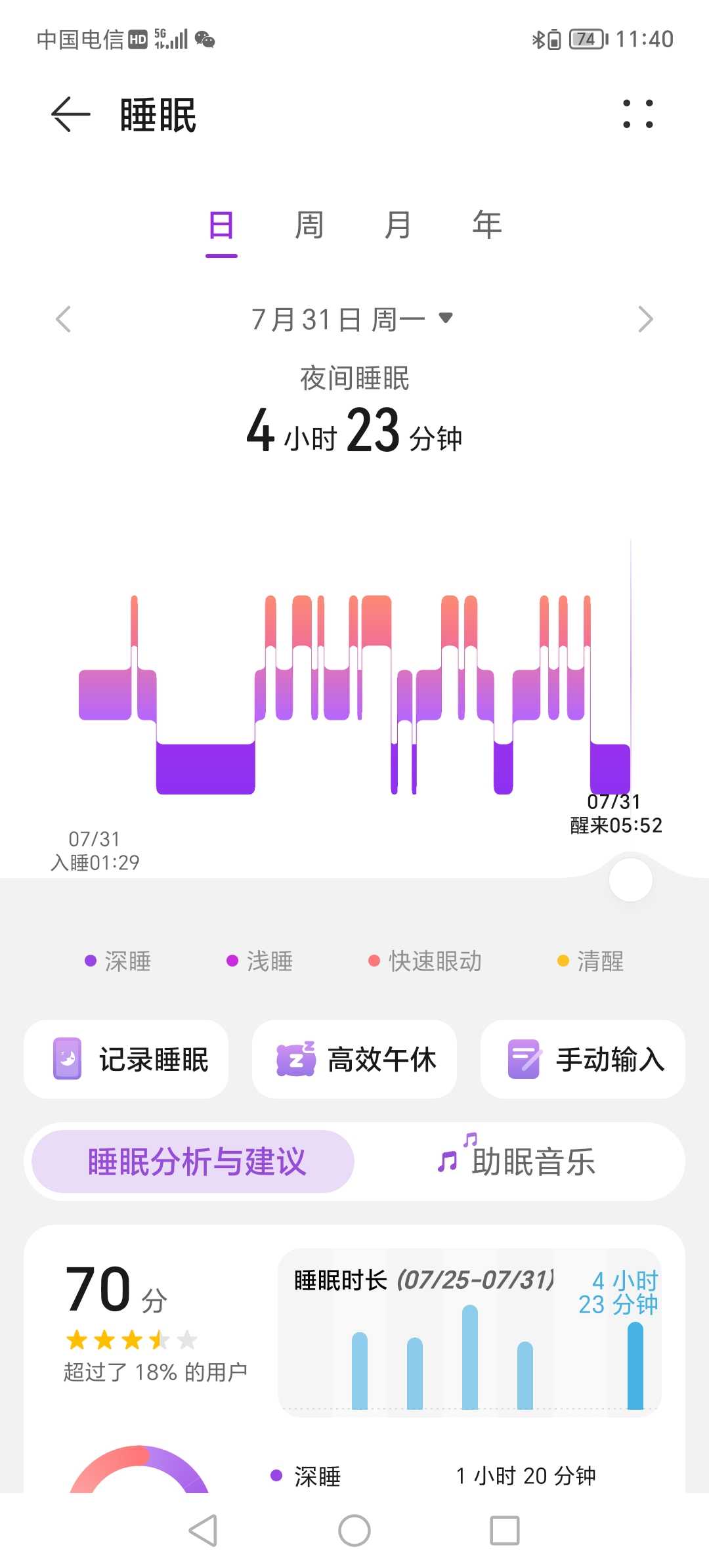
Task: Select the 睡眠分析与建议 tab
Action: point(193,1162)
